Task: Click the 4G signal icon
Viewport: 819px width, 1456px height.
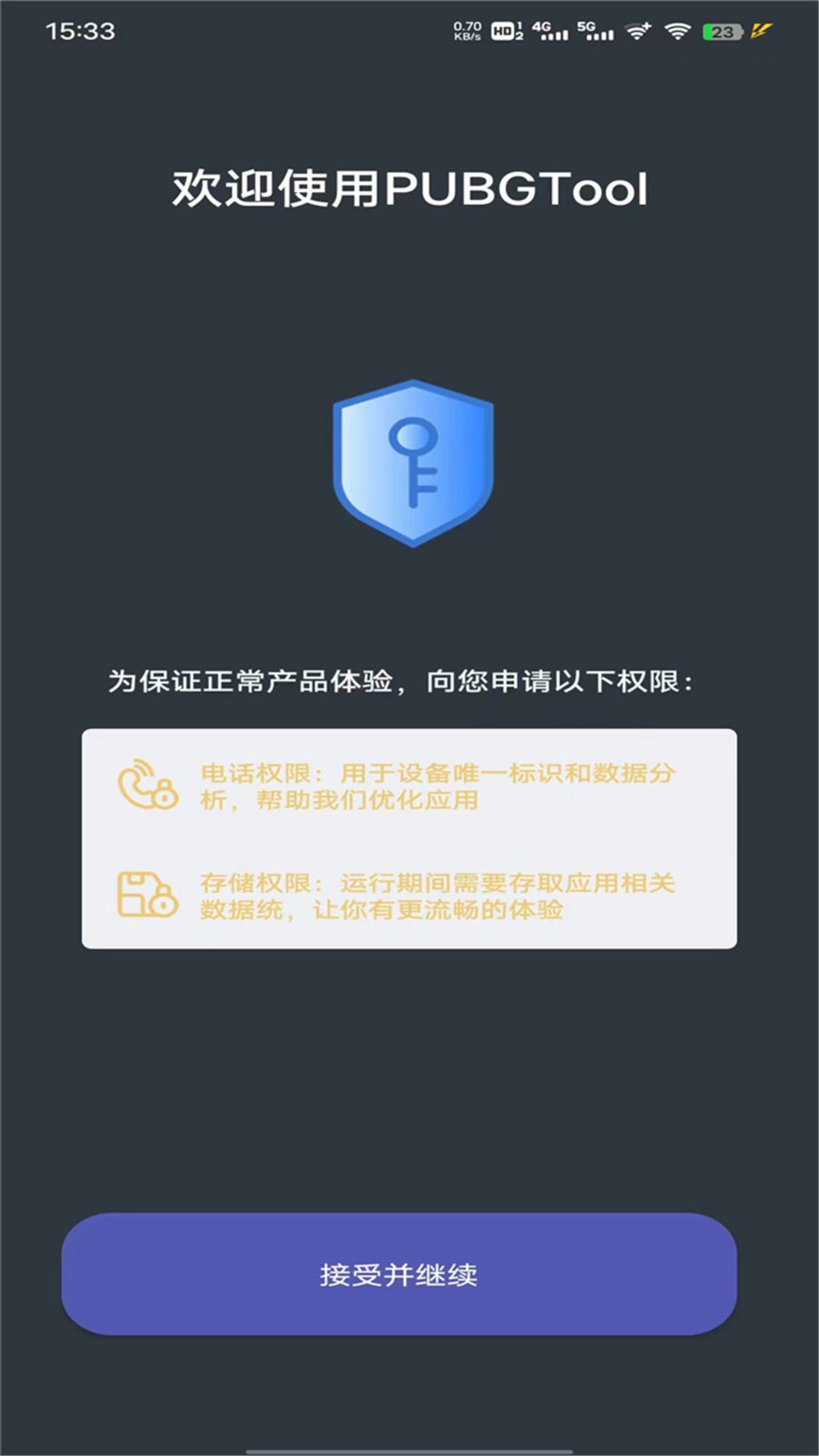Action: click(549, 31)
